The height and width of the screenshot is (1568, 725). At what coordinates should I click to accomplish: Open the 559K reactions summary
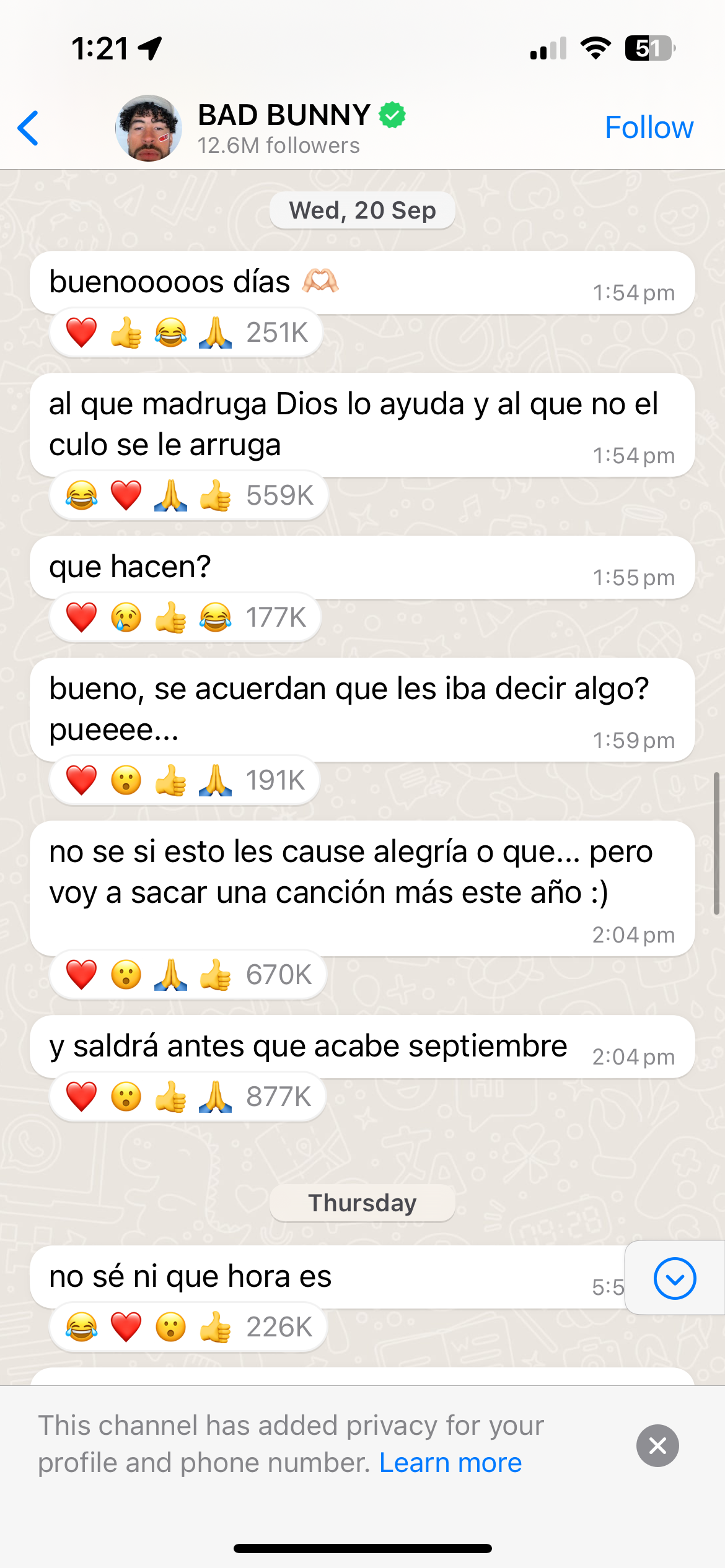(x=188, y=495)
